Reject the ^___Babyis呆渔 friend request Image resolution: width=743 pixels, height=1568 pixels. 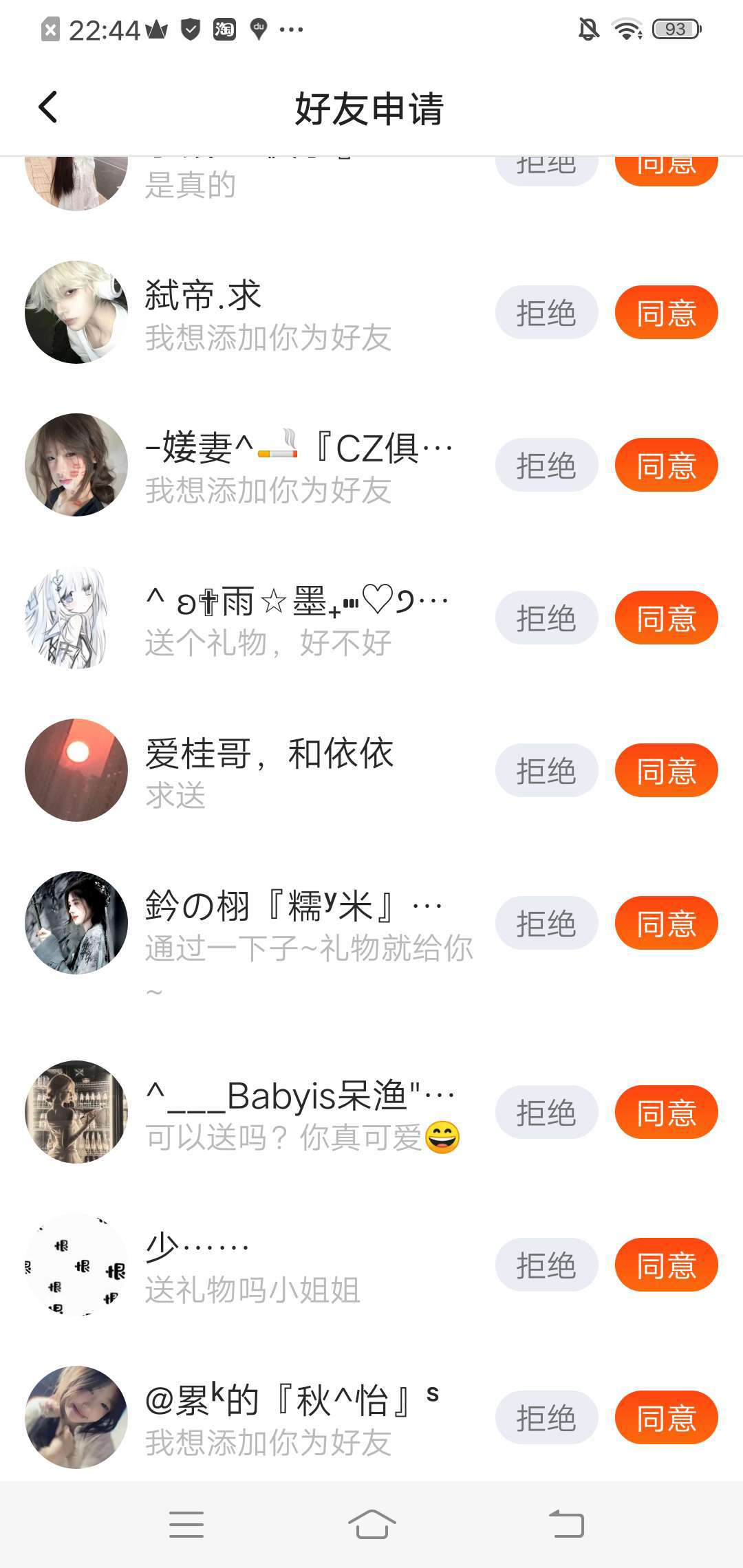(x=546, y=1113)
